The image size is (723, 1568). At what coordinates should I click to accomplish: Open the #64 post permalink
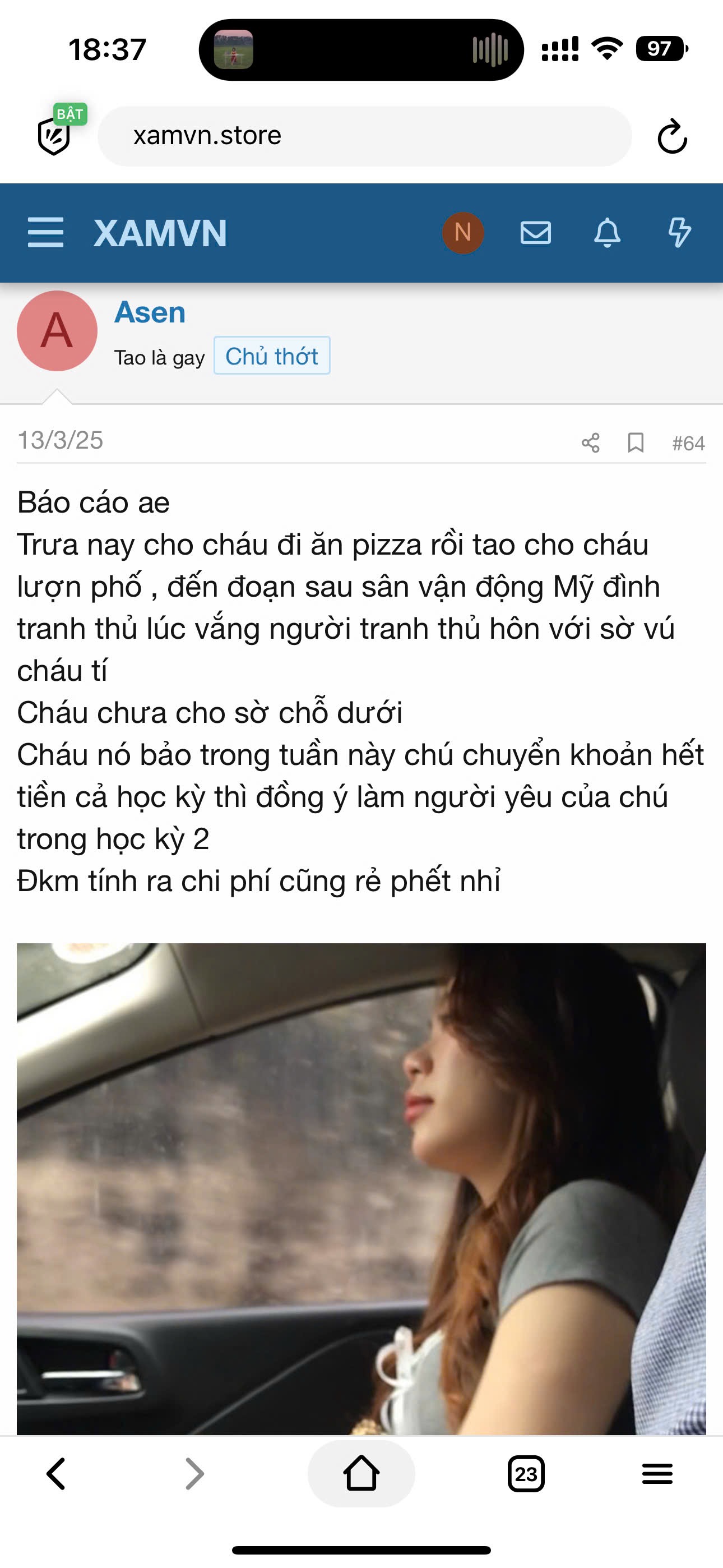point(688,443)
